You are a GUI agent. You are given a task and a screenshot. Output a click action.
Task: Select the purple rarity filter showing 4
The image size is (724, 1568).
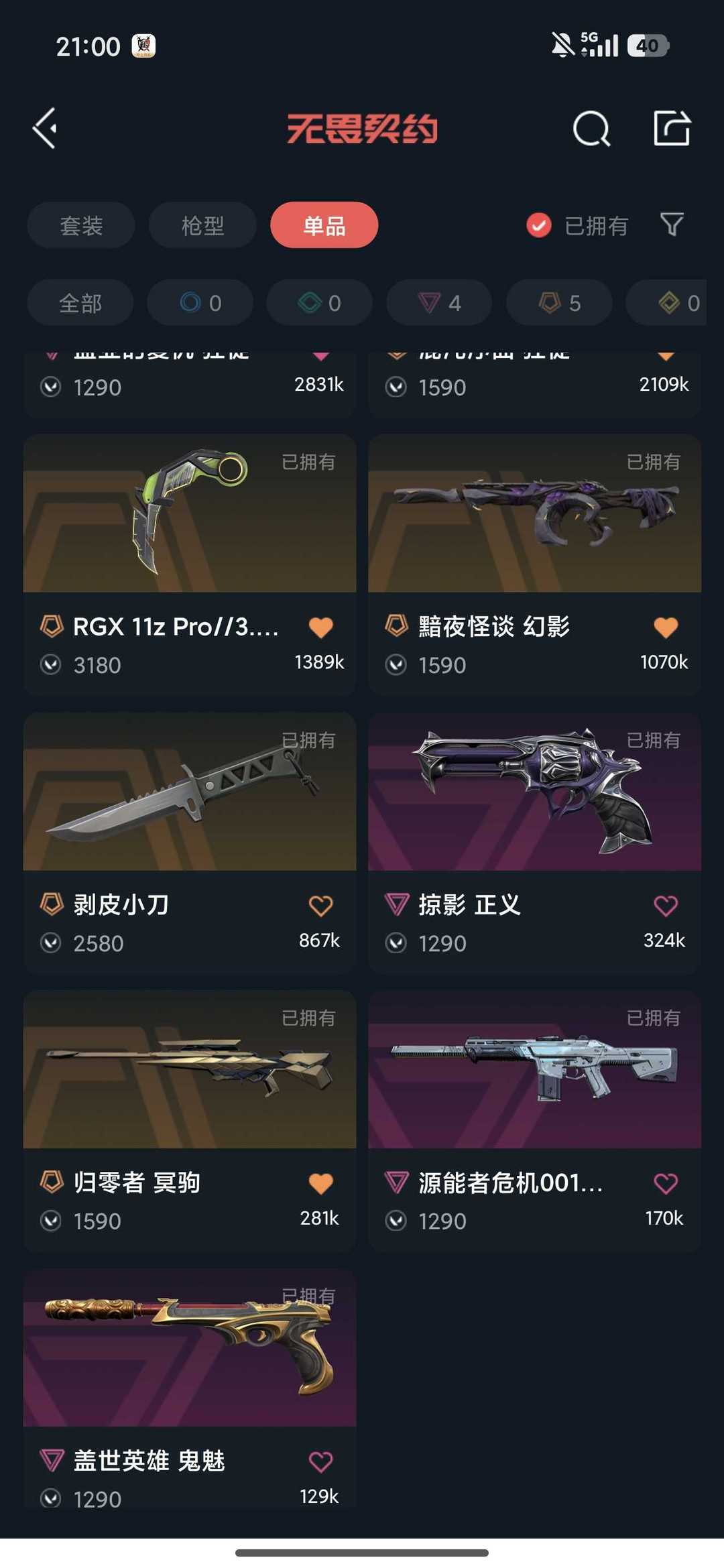pos(438,302)
